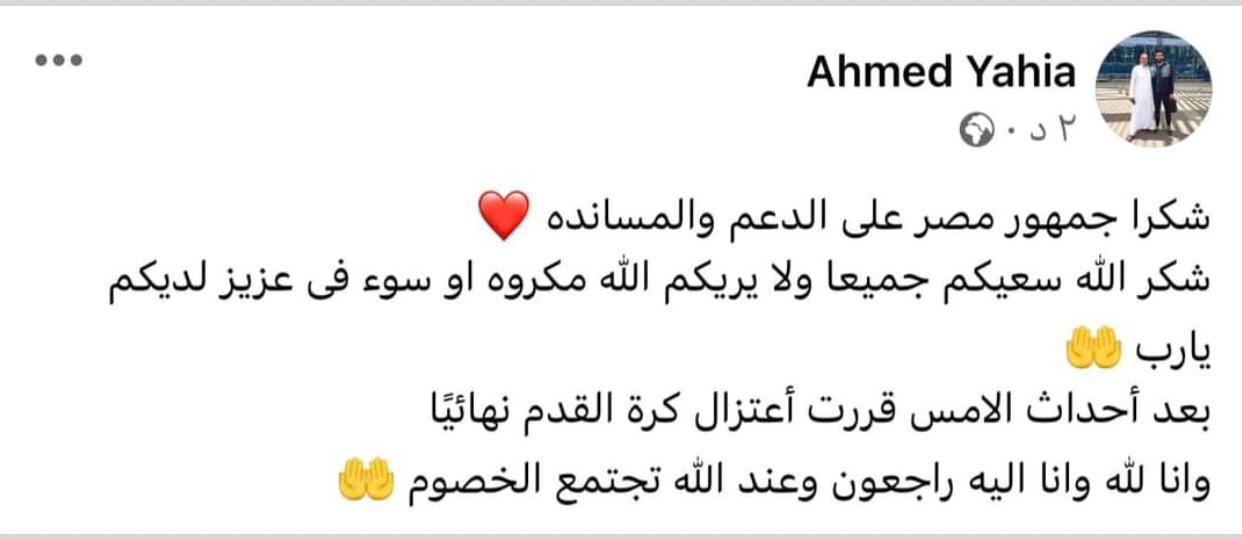This screenshot has height=539, width=1242.
Task: Open the post's three-dot options menu
Action: coord(58,60)
